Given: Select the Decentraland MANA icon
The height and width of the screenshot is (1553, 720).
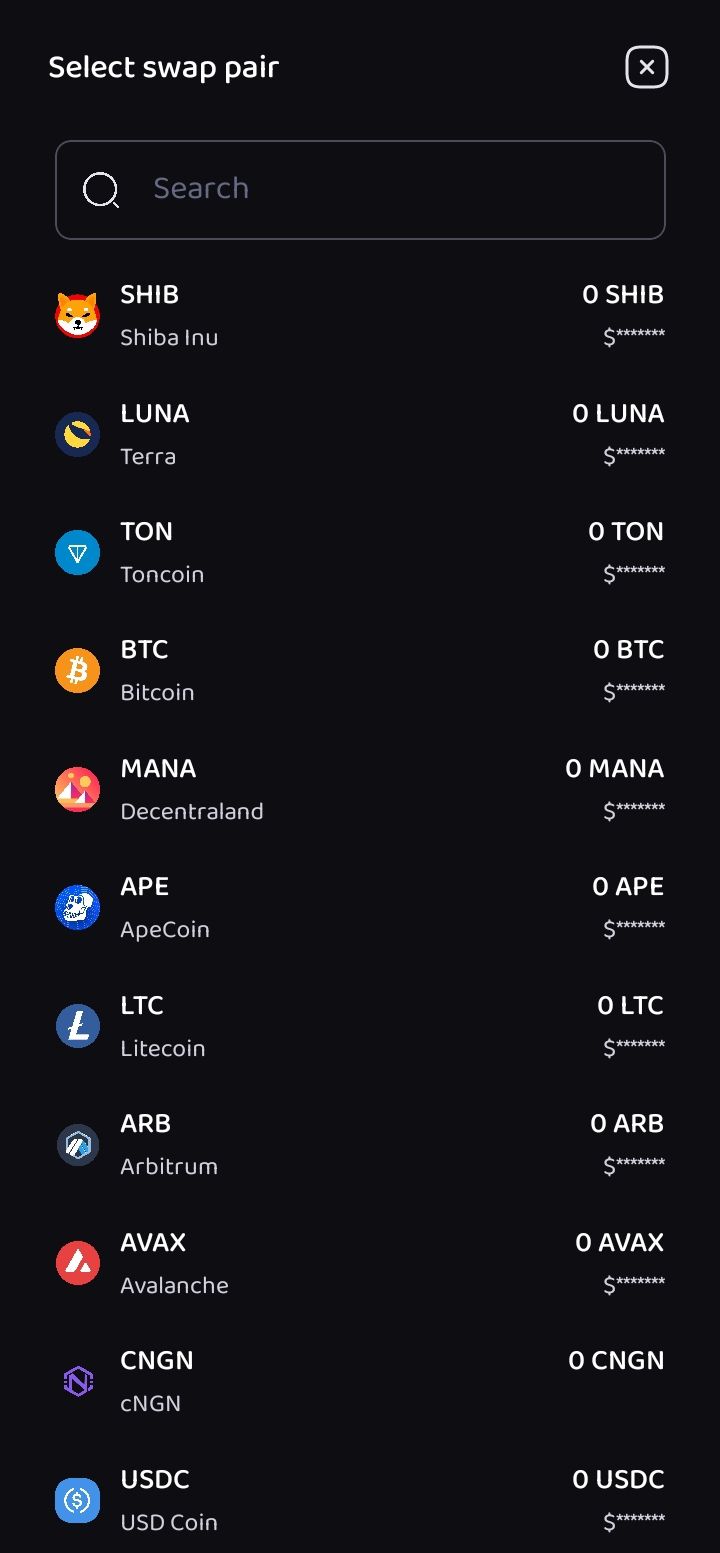Looking at the screenshot, I should click(x=77, y=789).
